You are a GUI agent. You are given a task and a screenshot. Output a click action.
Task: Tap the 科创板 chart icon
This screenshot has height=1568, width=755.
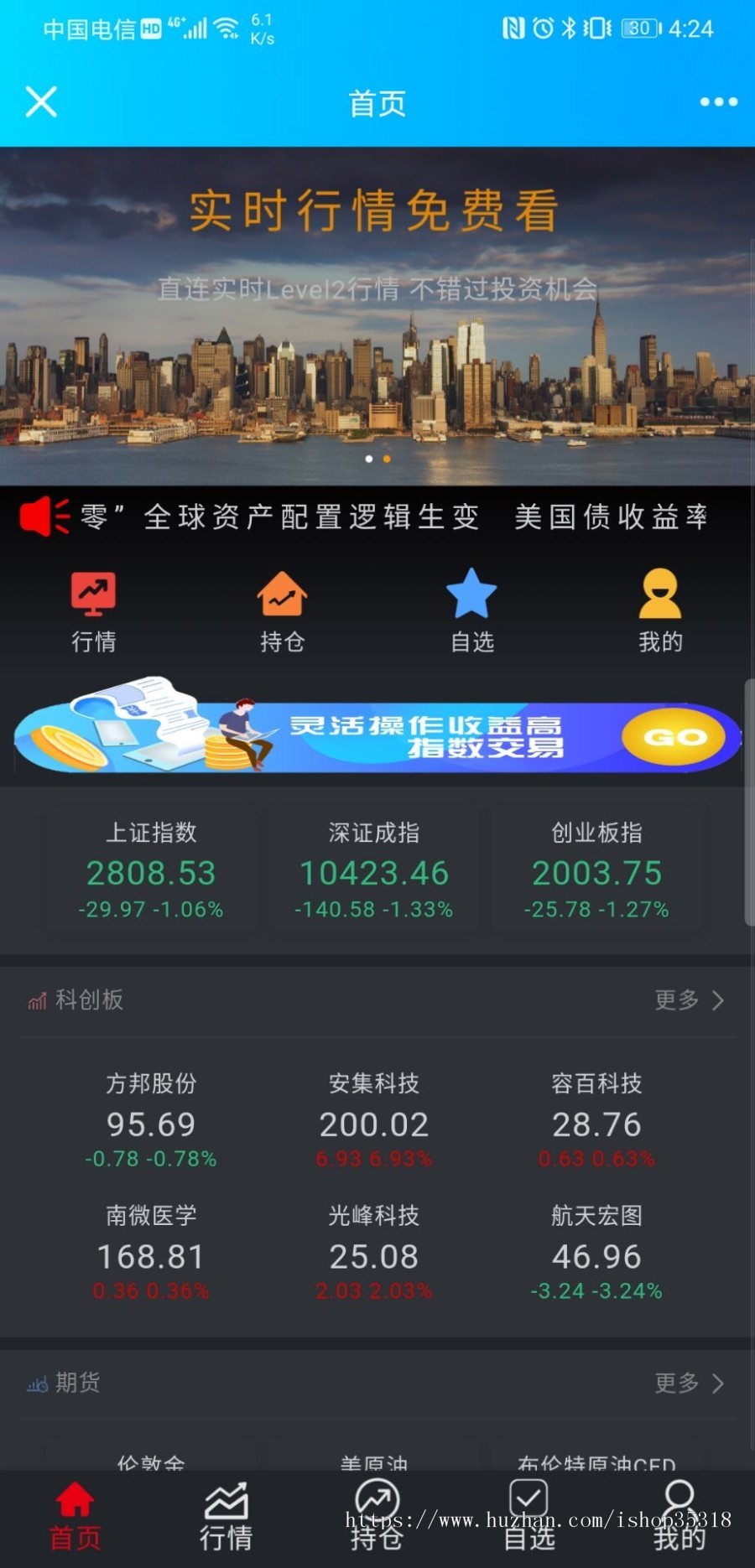click(x=35, y=999)
